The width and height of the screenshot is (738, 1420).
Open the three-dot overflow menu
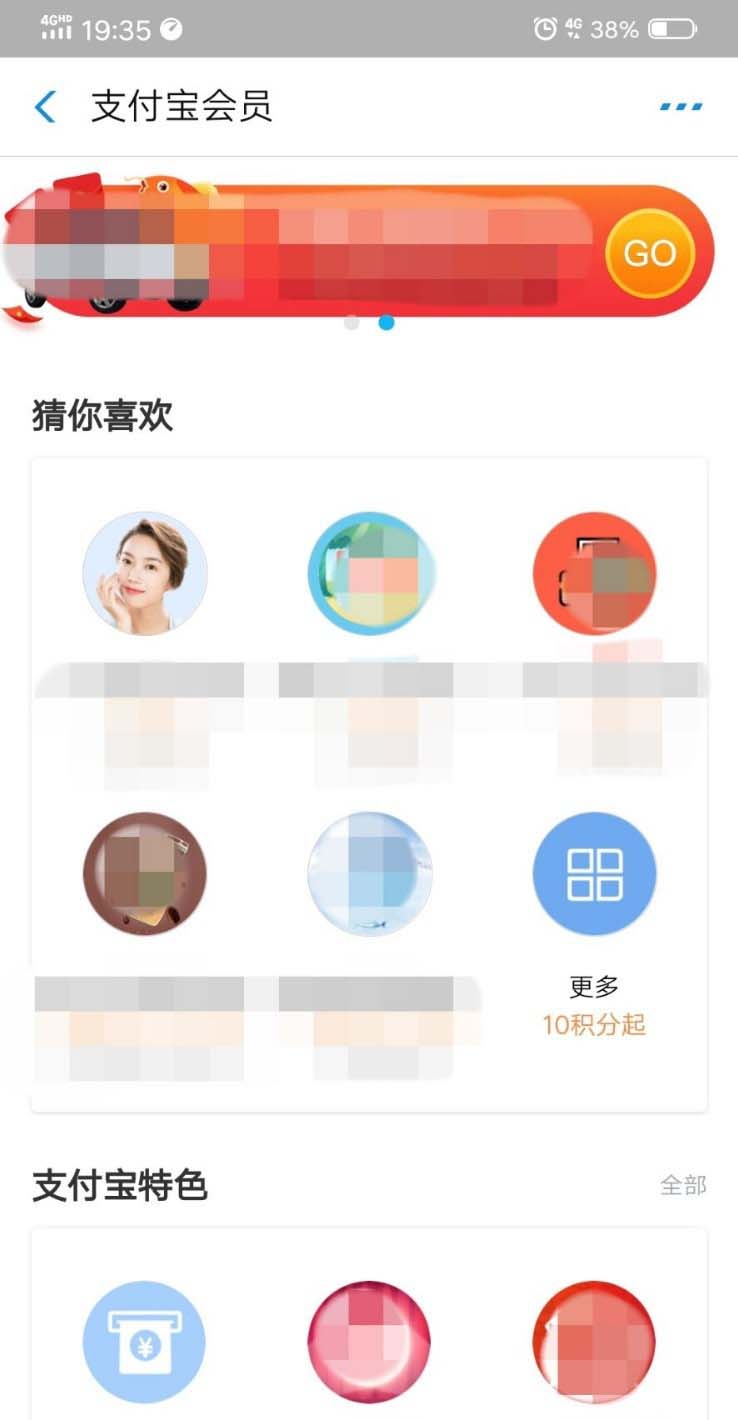(681, 106)
